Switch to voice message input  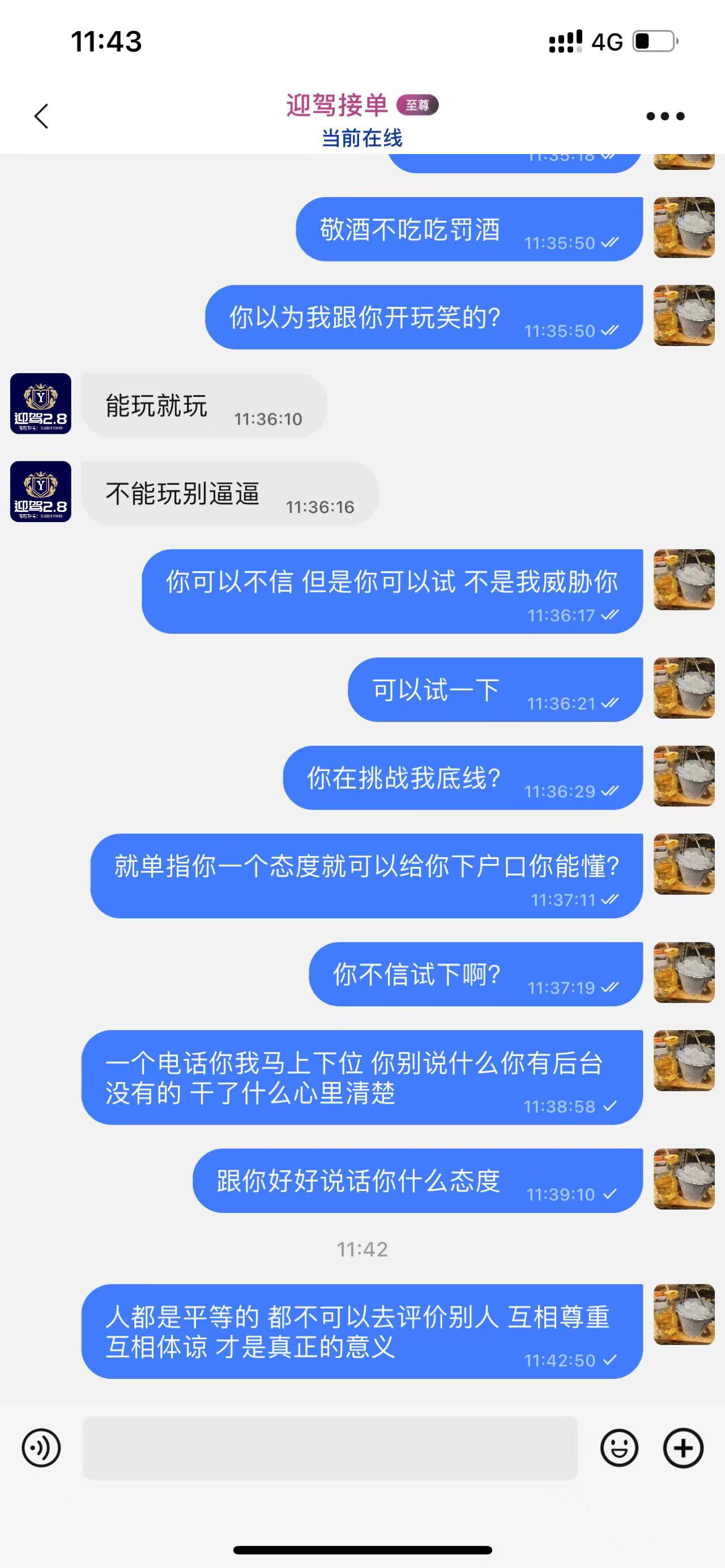[41, 1447]
